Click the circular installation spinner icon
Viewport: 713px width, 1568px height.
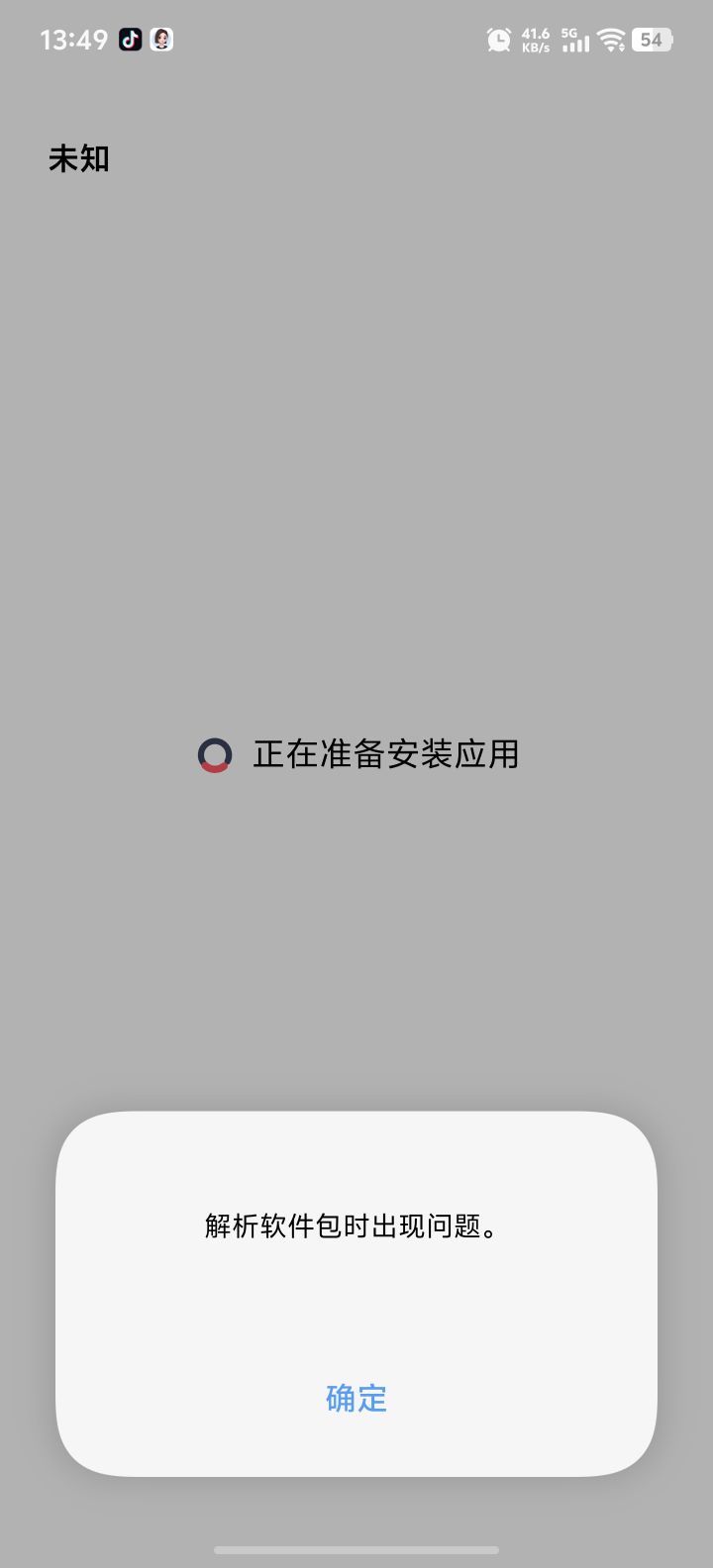click(215, 755)
